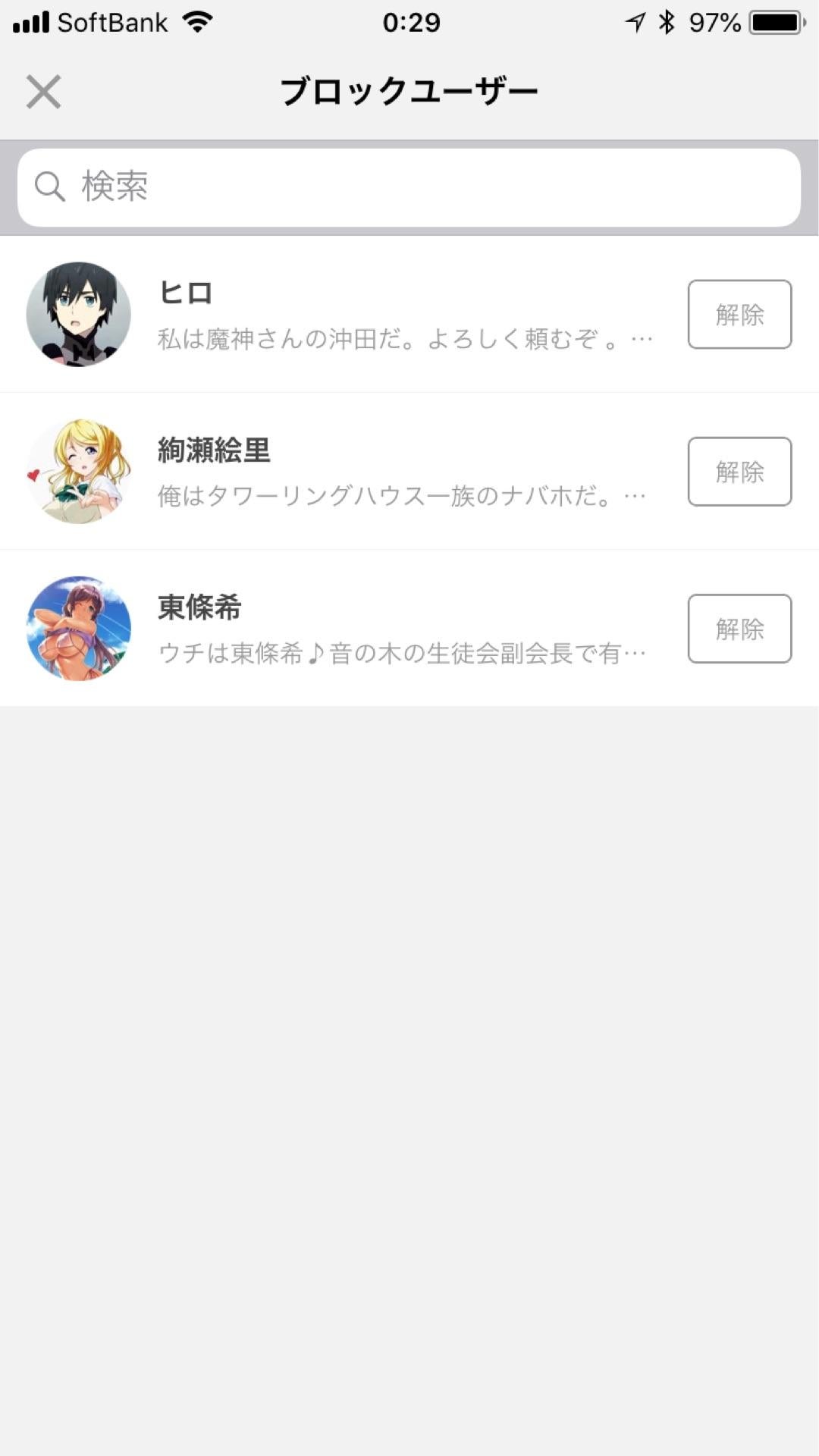Unblock 東條希 with the 解除 button
This screenshot has height=1456, width=819.
(739, 629)
